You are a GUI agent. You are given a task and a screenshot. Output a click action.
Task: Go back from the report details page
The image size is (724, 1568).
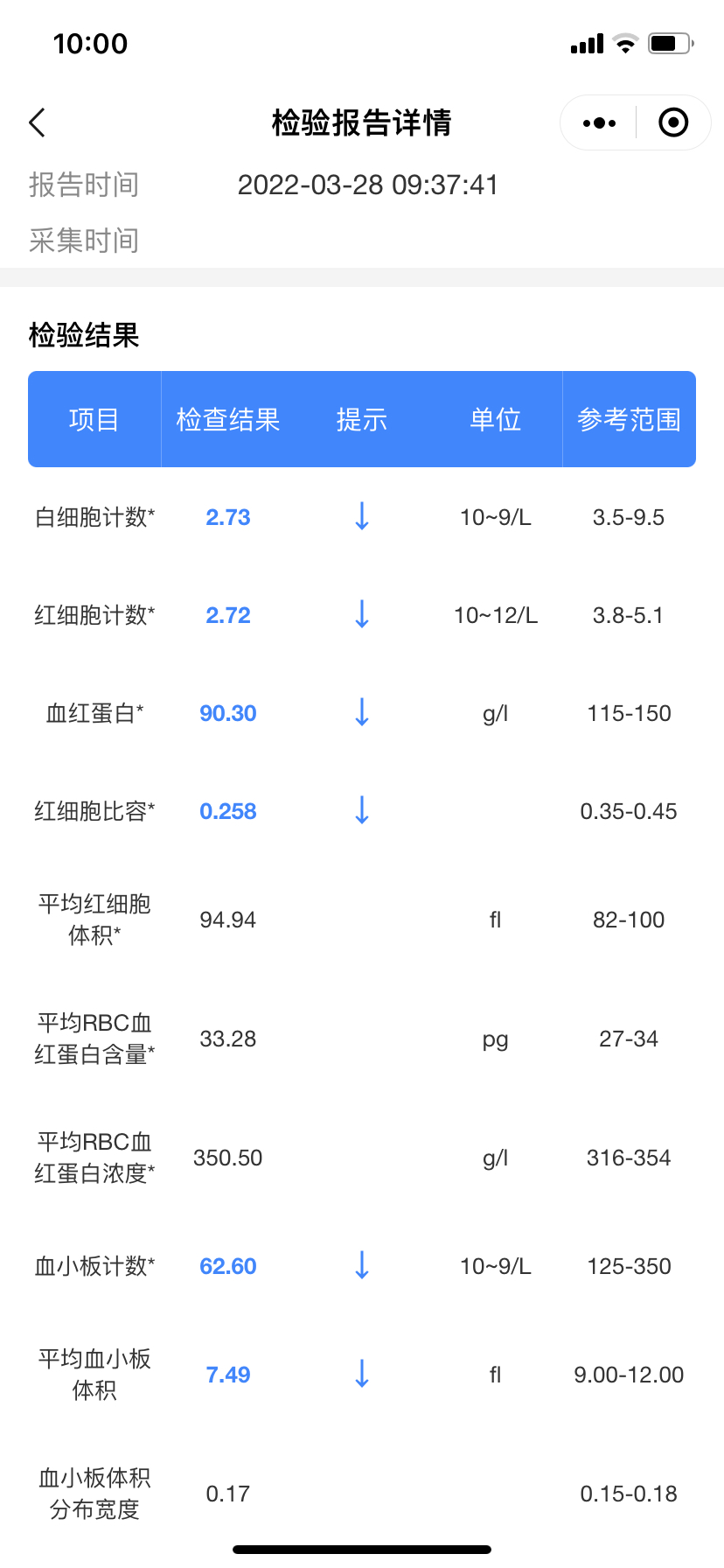pos(37,122)
